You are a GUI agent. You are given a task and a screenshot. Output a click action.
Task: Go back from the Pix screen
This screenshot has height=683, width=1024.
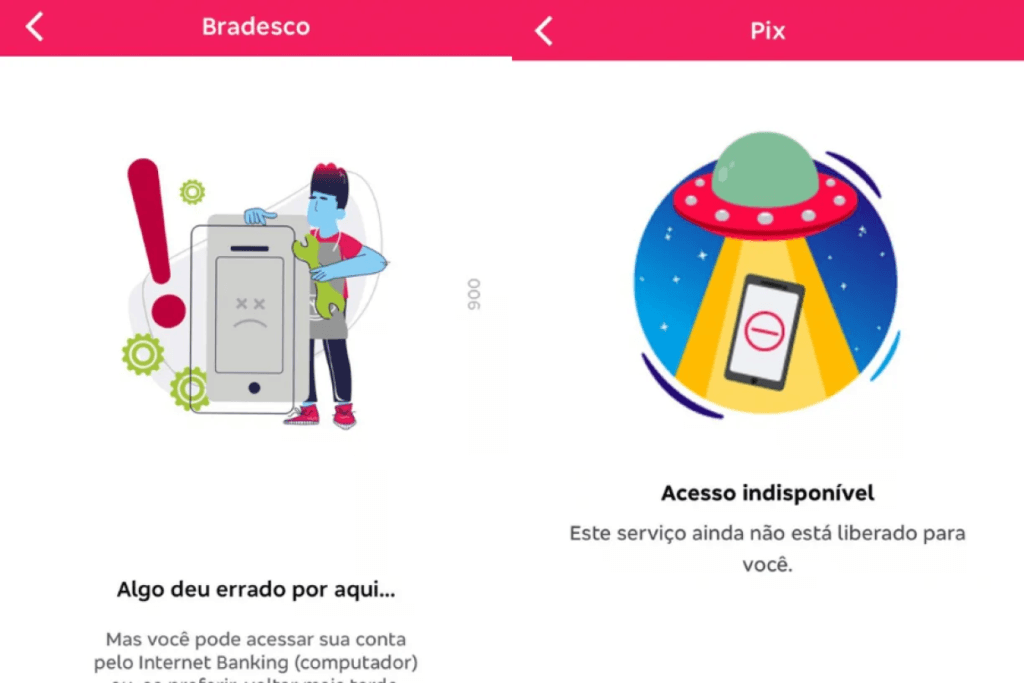point(544,31)
